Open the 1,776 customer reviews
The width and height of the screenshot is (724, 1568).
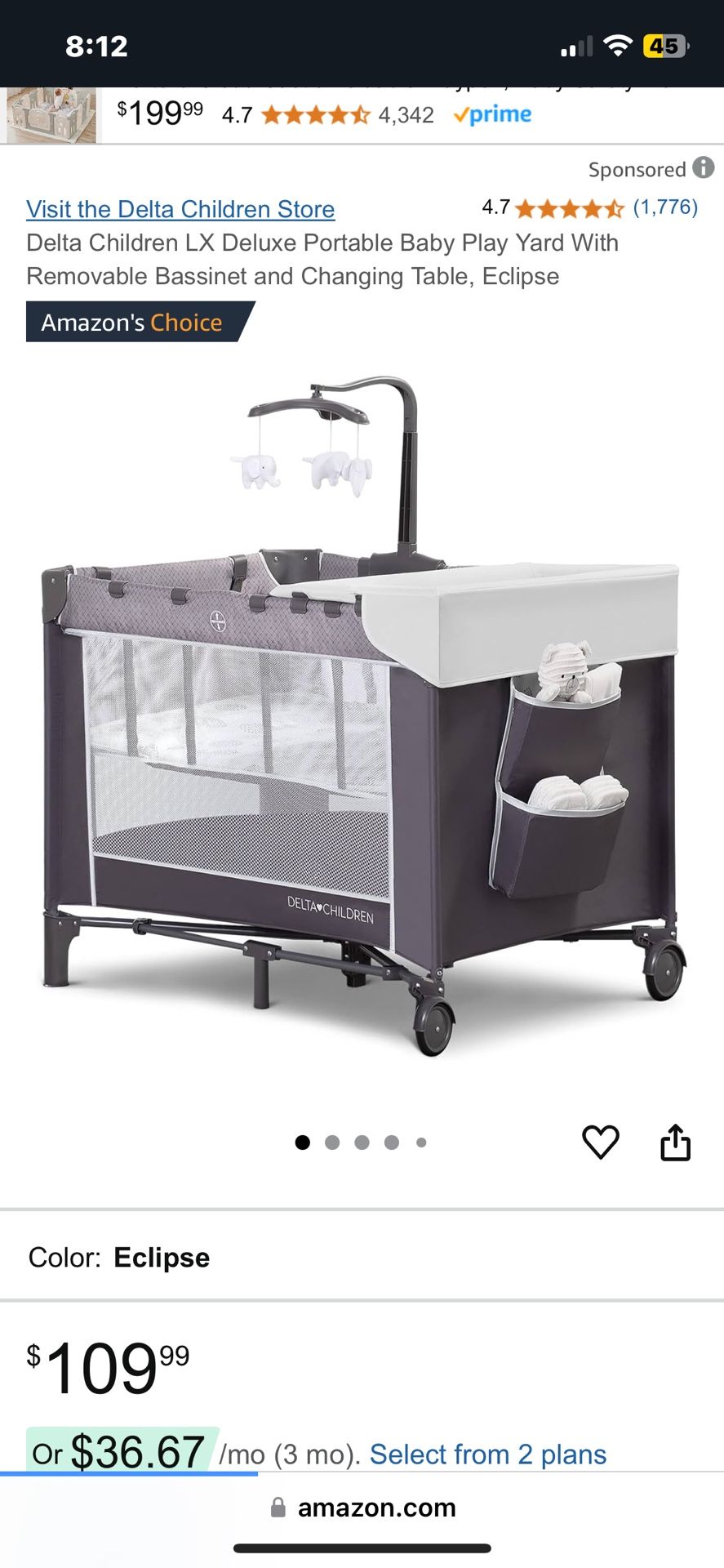tap(667, 209)
